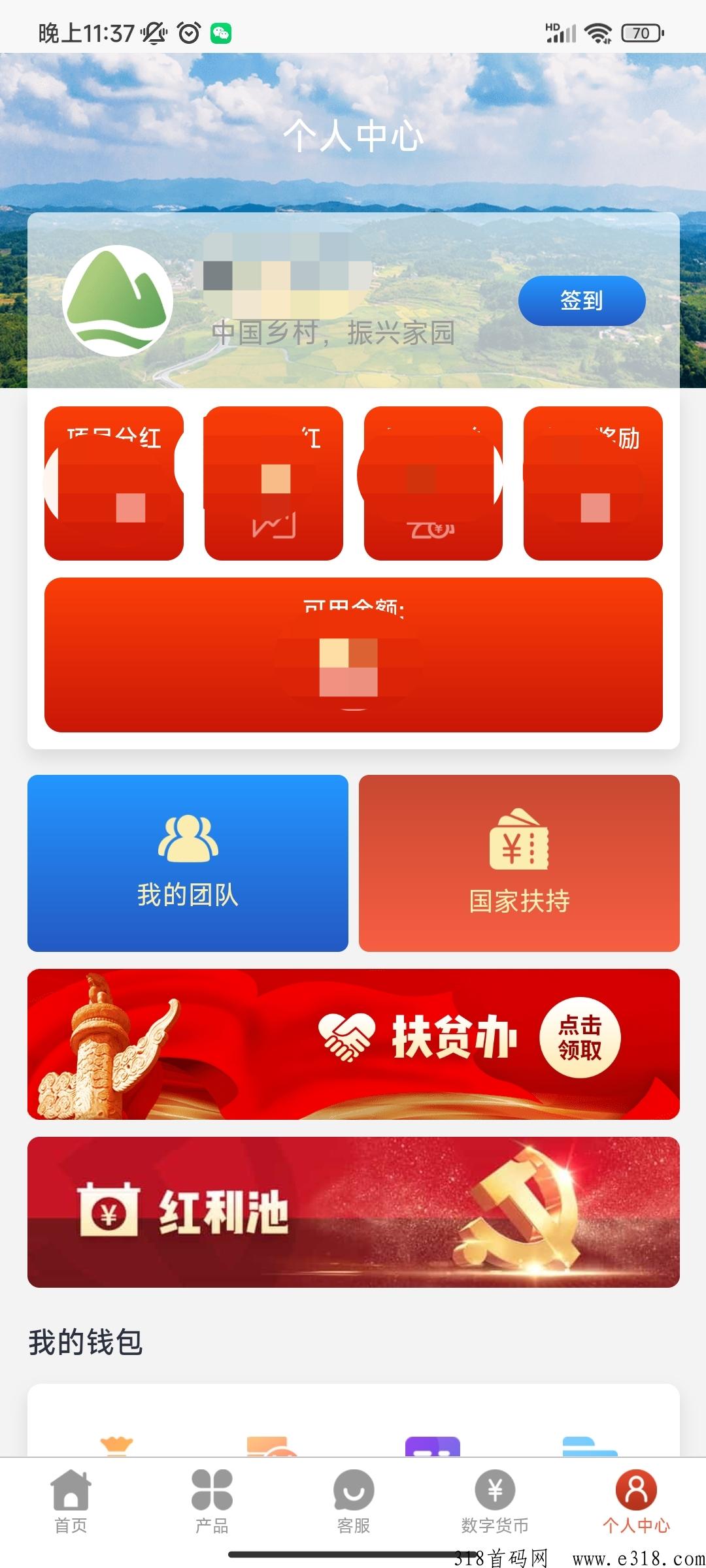
Task: Click the purple card icon under 我的钱包
Action: point(435,1444)
